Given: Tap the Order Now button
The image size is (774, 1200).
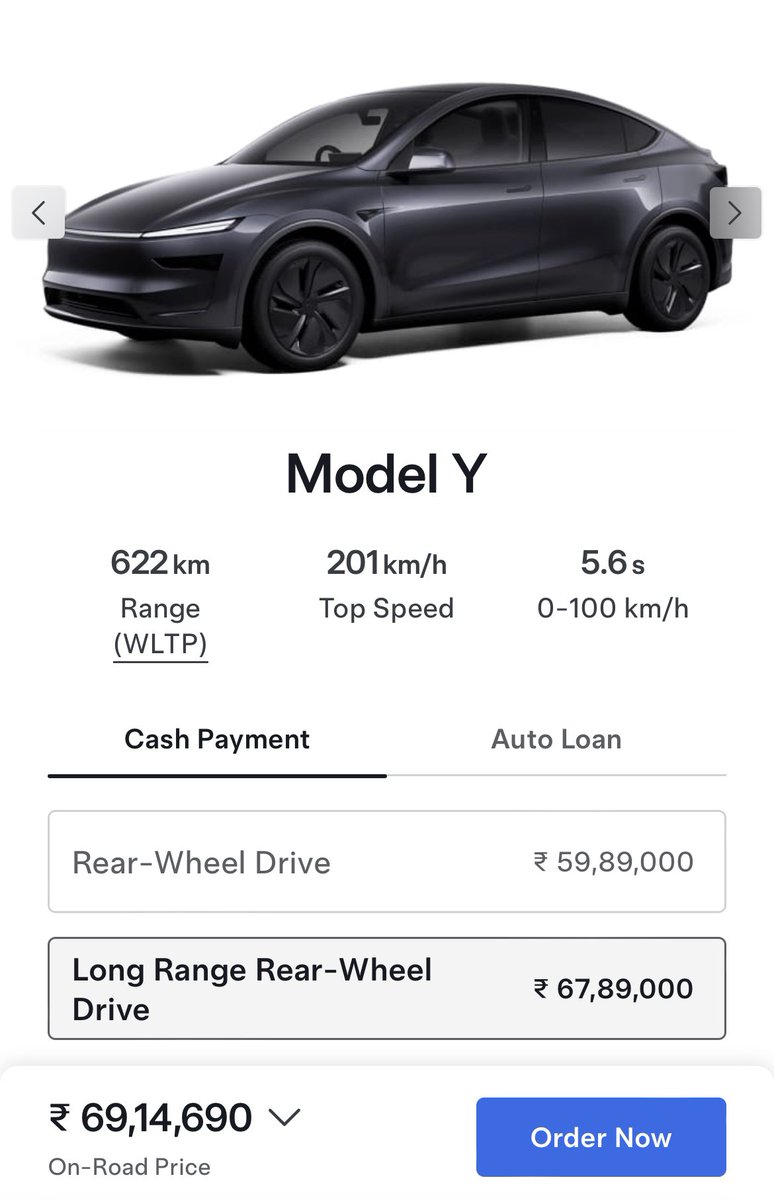Looking at the screenshot, I should click(600, 1137).
